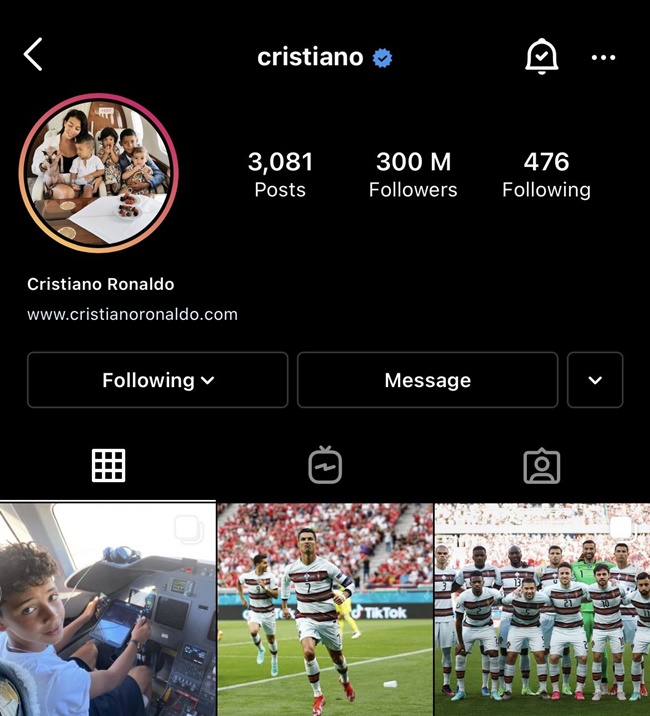Screen dimensions: 650x716
Task: Open the post notifications bell
Action: [x=541, y=57]
